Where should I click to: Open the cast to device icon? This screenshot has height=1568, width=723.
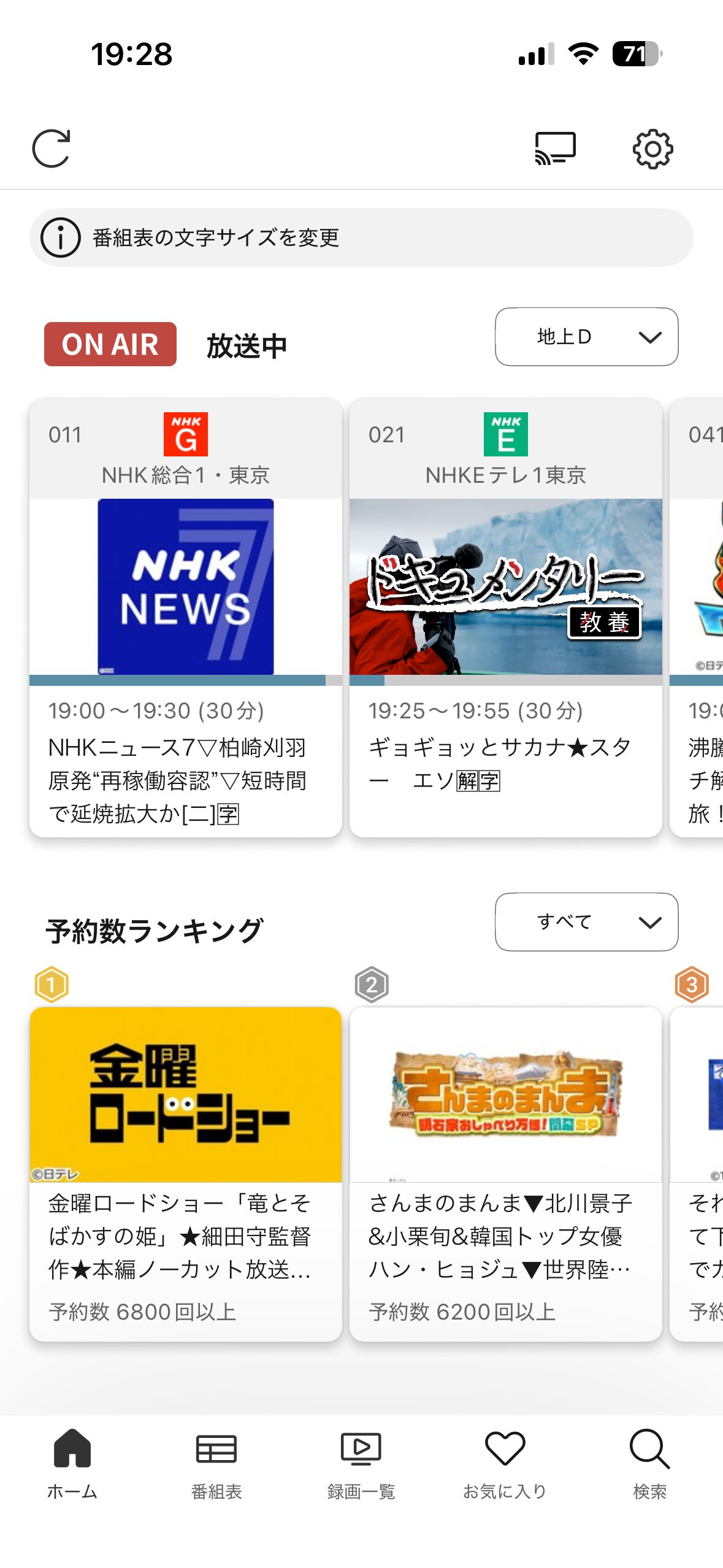click(x=555, y=148)
